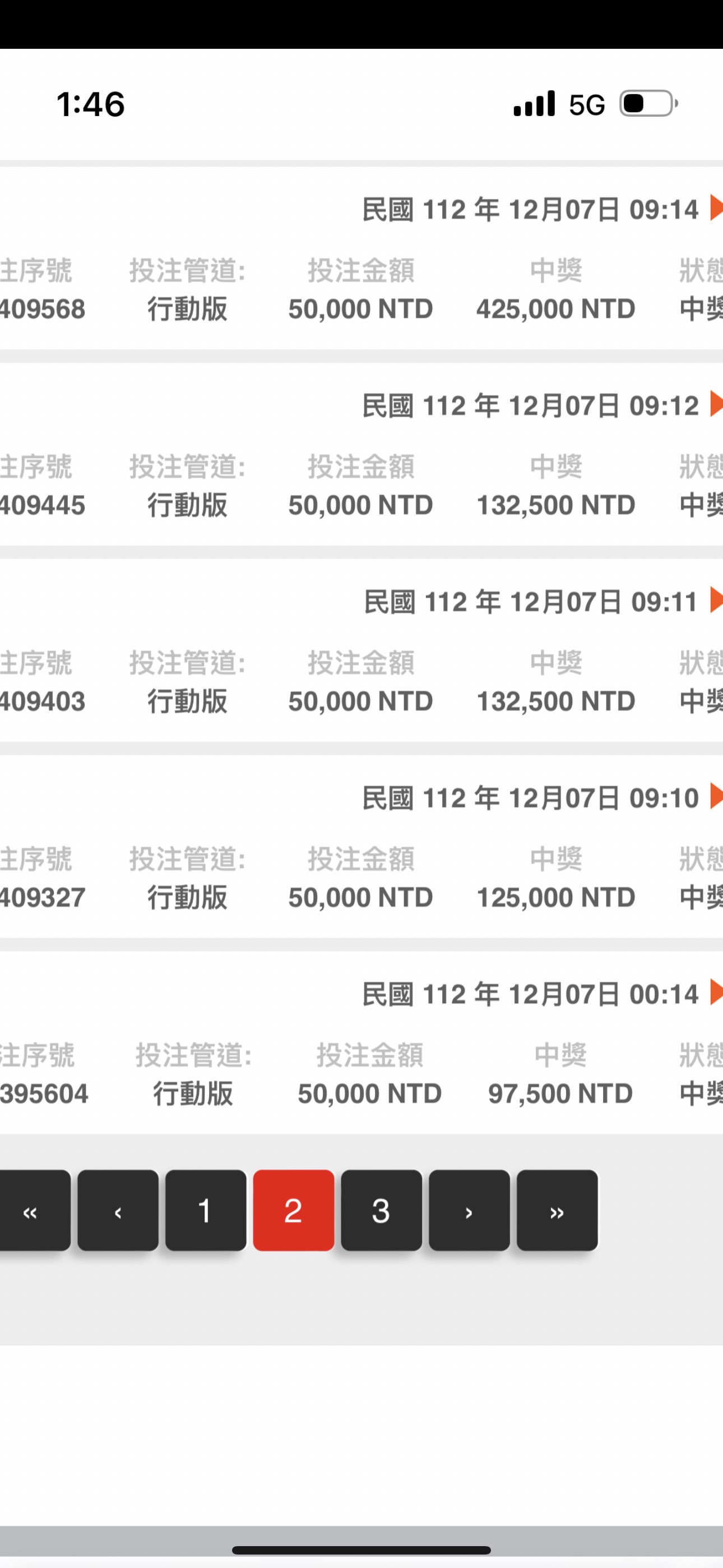723x1568 pixels.
Task: Expand the 00:14 bet record arrow
Action: pyautogui.click(x=716, y=992)
